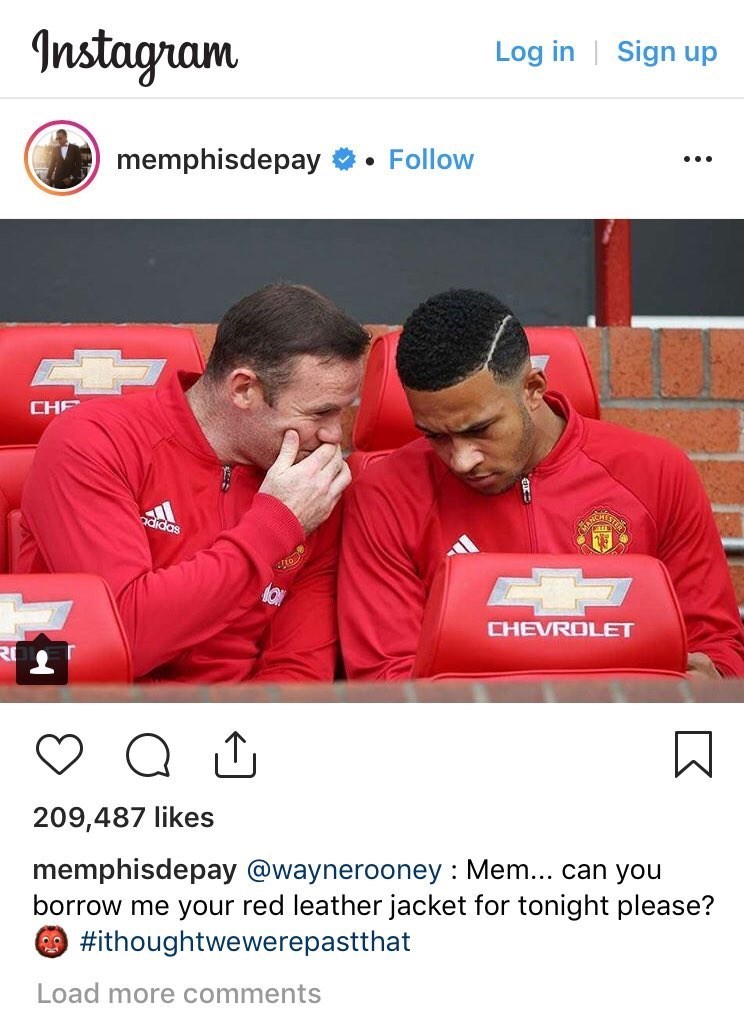Tap the Log in link
This screenshot has height=1021, width=744.
click(534, 52)
